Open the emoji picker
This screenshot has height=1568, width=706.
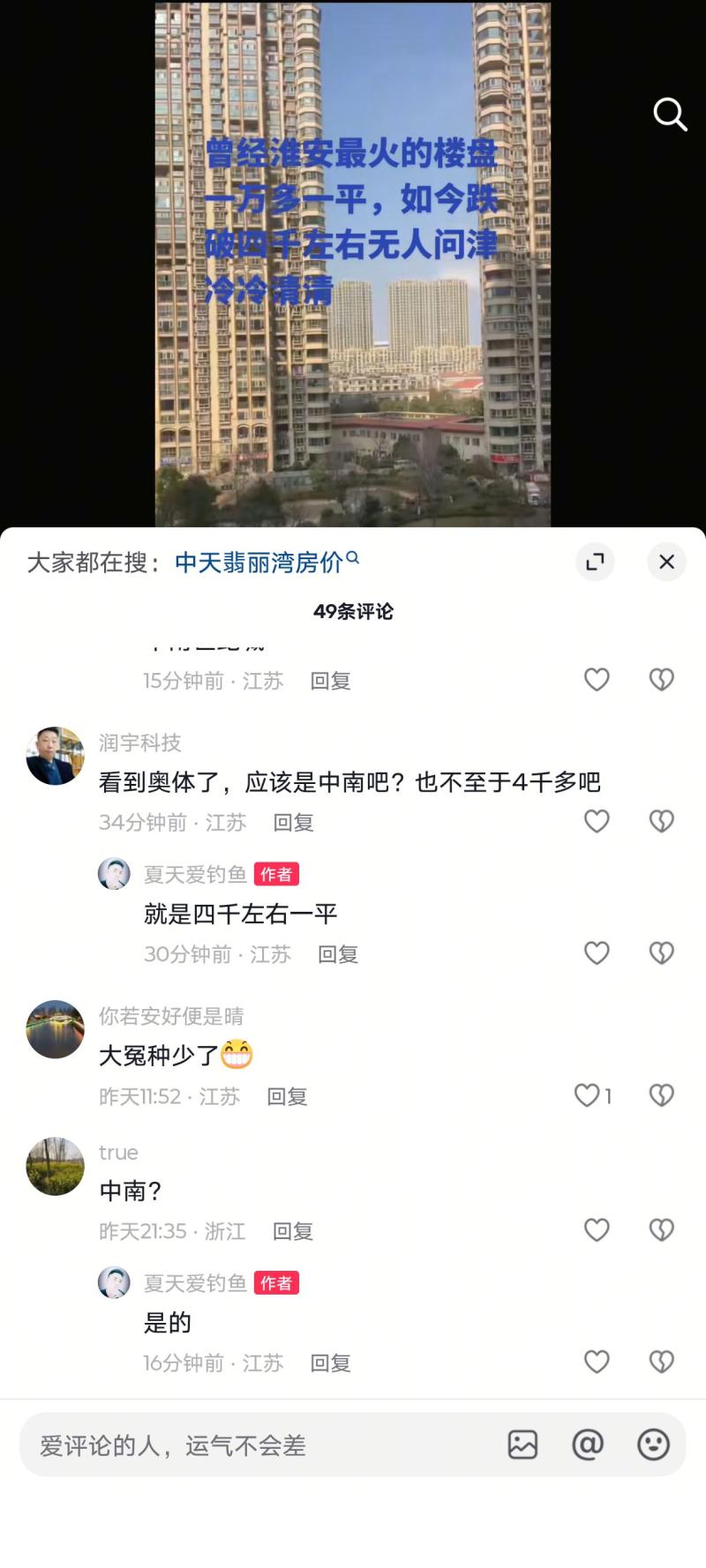click(x=653, y=1445)
